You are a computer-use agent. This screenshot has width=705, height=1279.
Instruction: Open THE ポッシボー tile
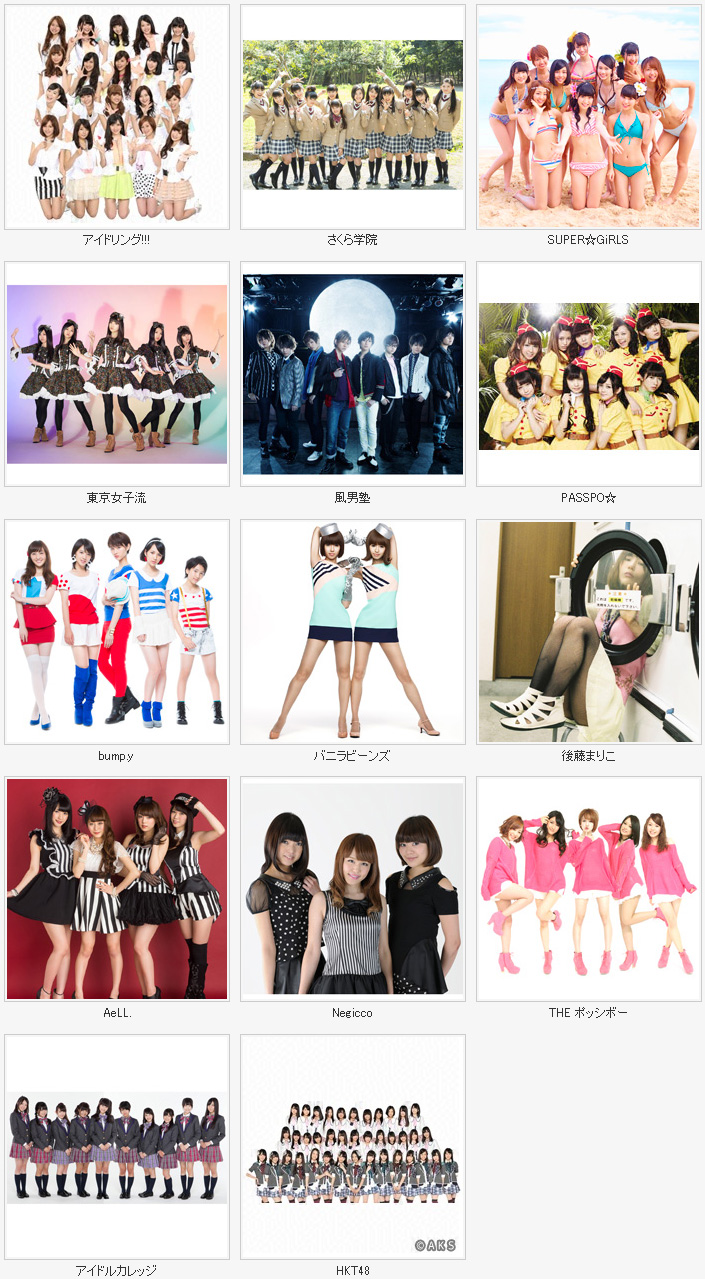[x=589, y=888]
